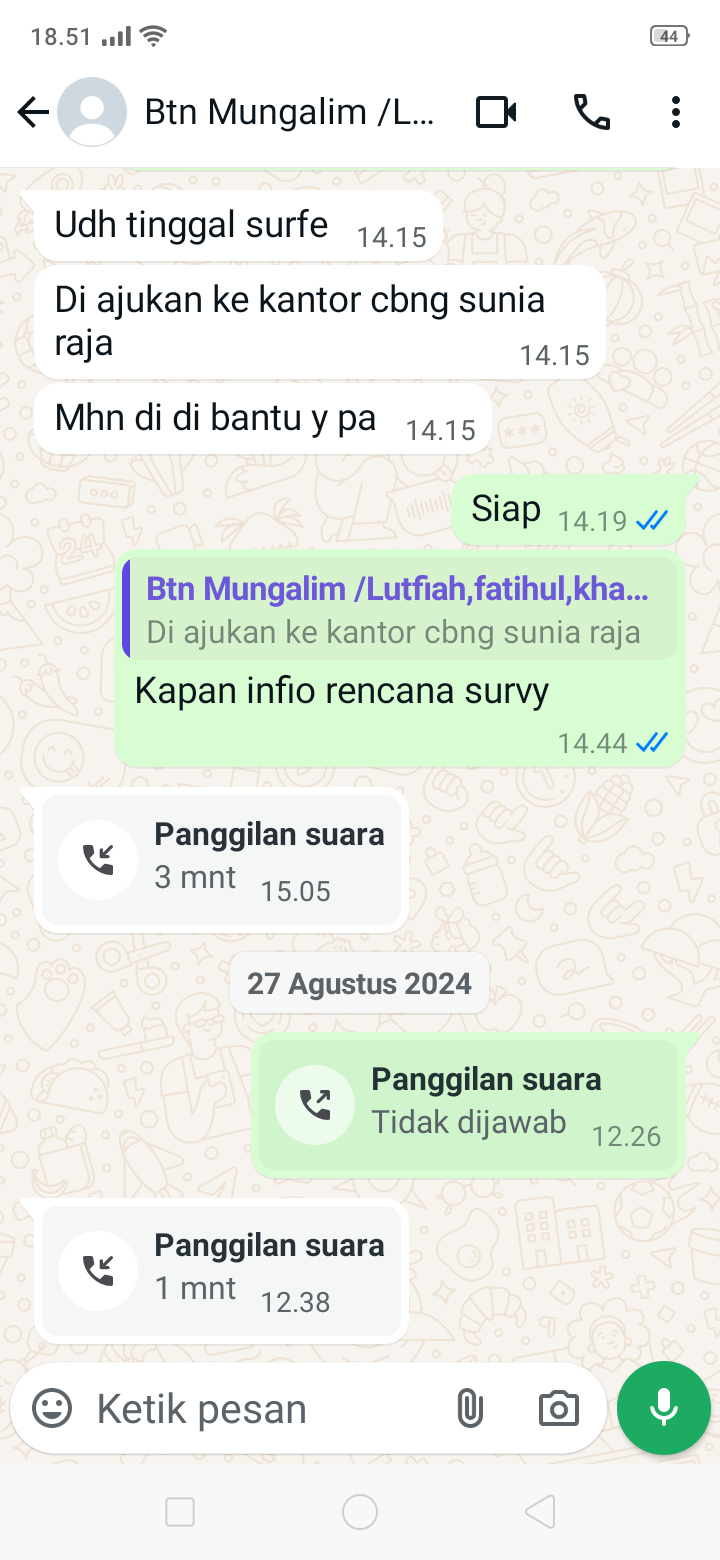
Task: Open Btn Mungalim contact info
Action: 290,113
